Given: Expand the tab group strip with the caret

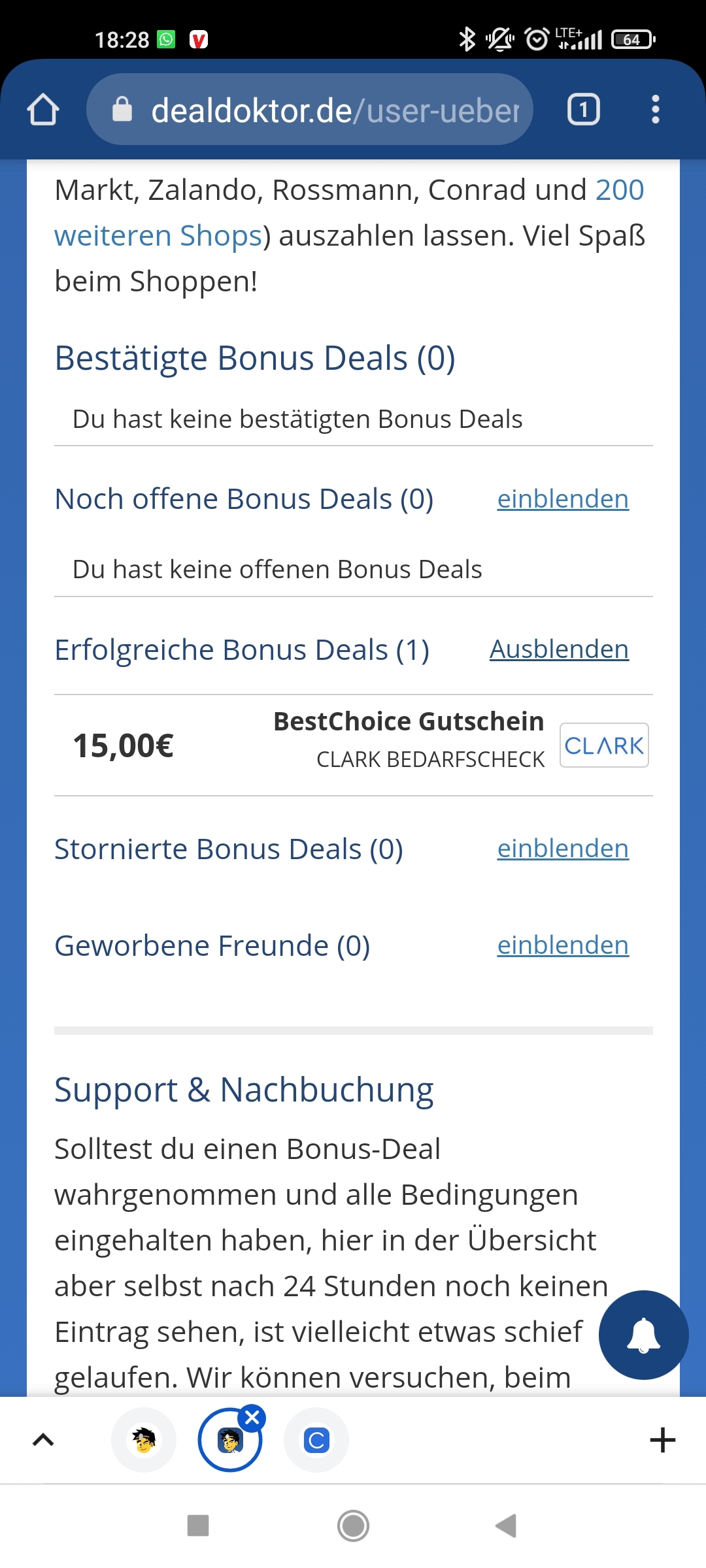Looking at the screenshot, I should 43,1440.
